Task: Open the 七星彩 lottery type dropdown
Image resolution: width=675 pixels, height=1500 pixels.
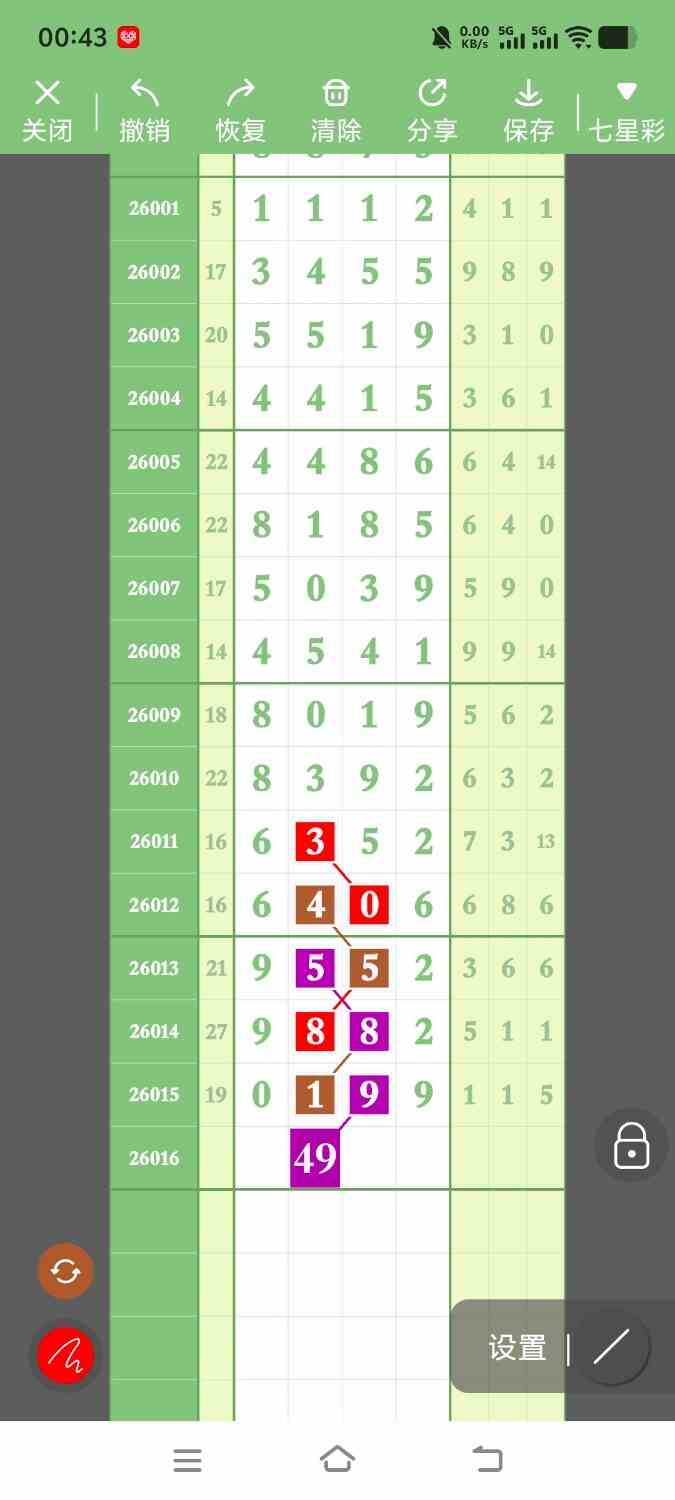Action: coord(626,111)
